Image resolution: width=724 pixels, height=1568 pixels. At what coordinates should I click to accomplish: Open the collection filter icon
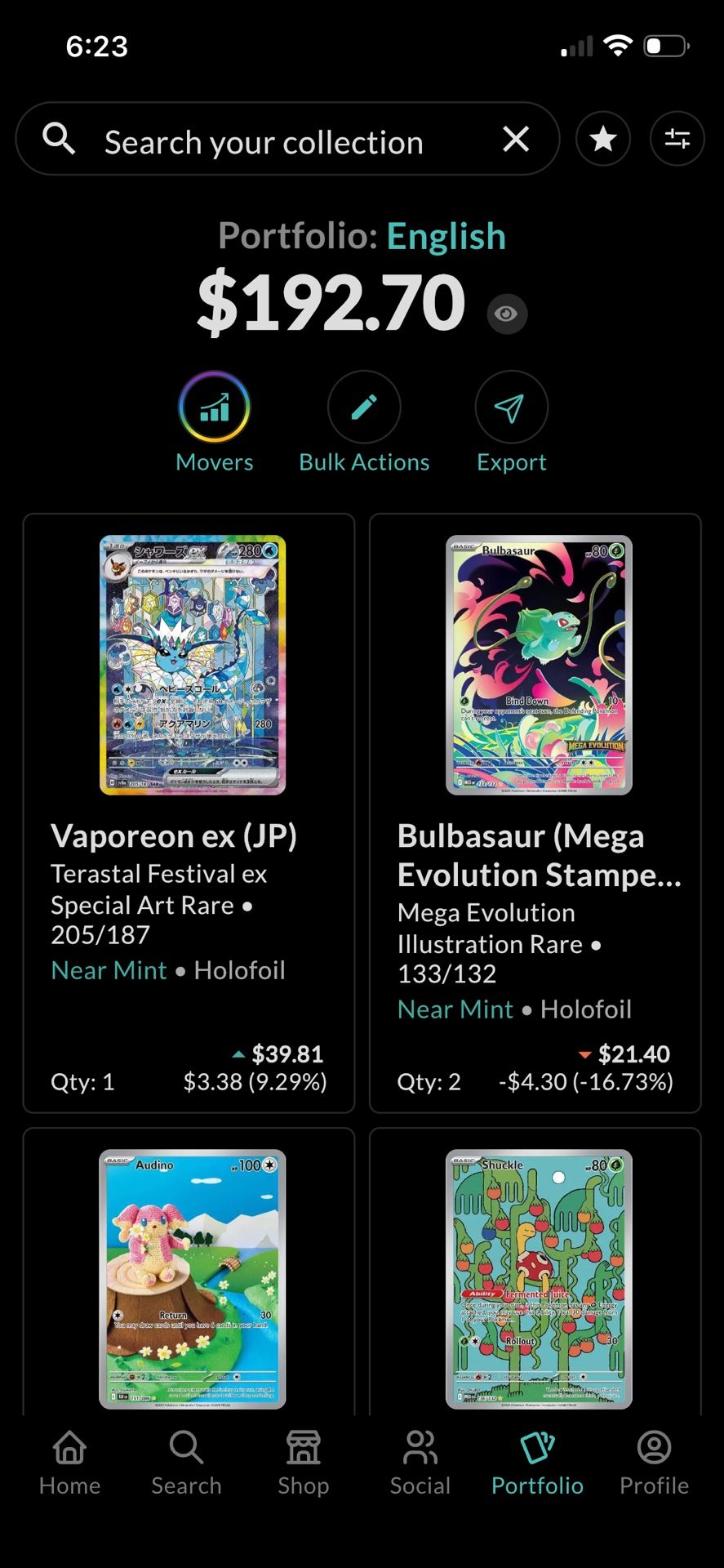(x=676, y=139)
